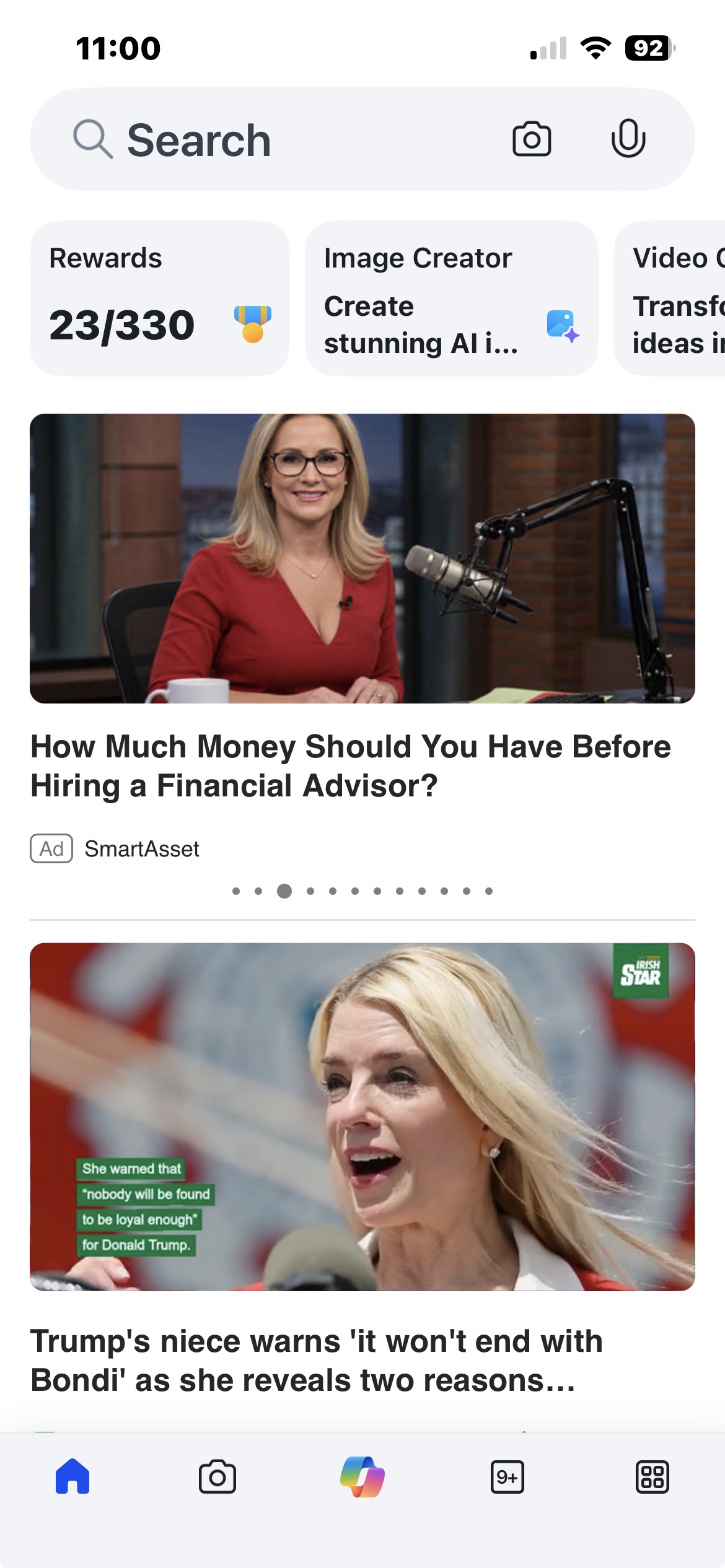Image resolution: width=725 pixels, height=1568 pixels.
Task: Read the Trump's niece warns article
Action: 316,1361
